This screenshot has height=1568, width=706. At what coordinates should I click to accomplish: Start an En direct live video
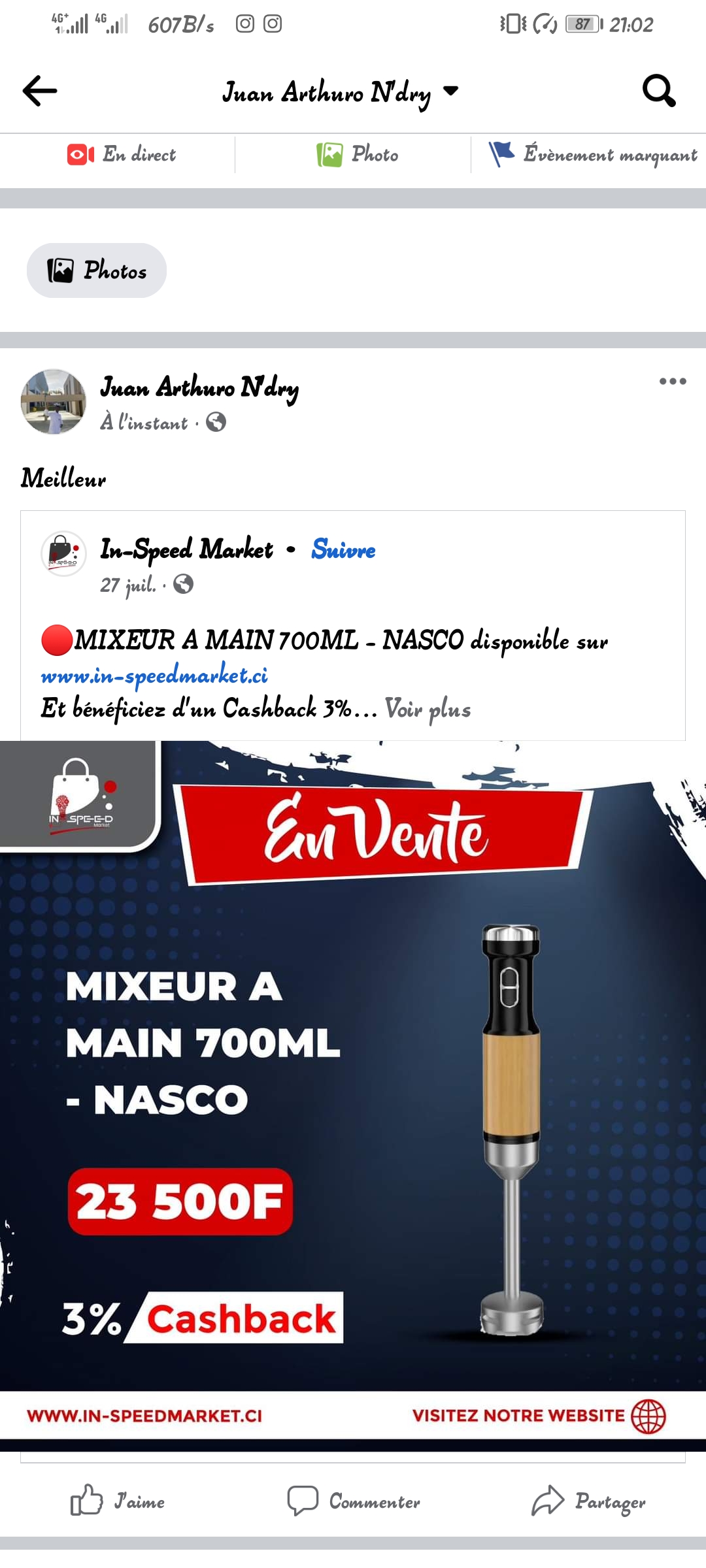122,155
